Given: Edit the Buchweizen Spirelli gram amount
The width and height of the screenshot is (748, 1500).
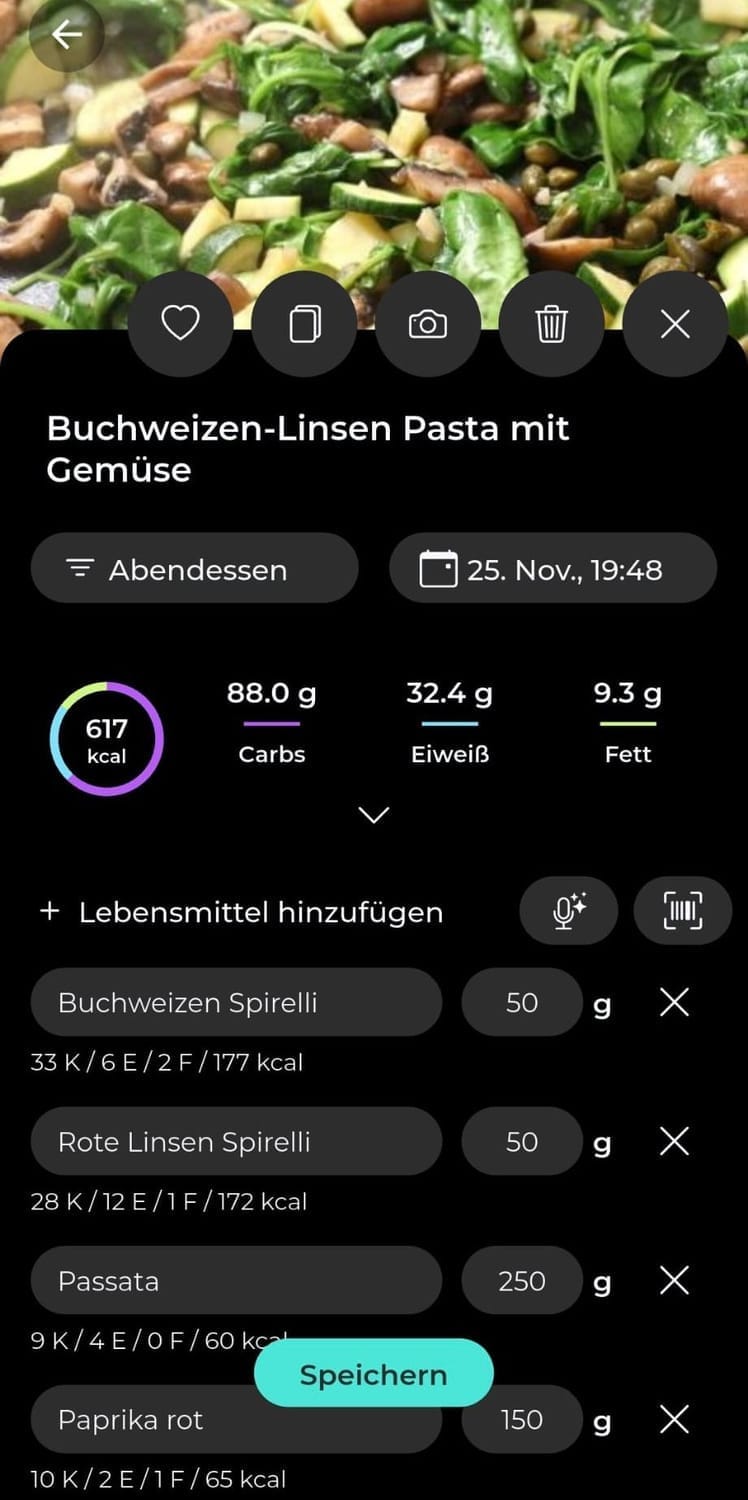Looking at the screenshot, I should coord(522,1002).
